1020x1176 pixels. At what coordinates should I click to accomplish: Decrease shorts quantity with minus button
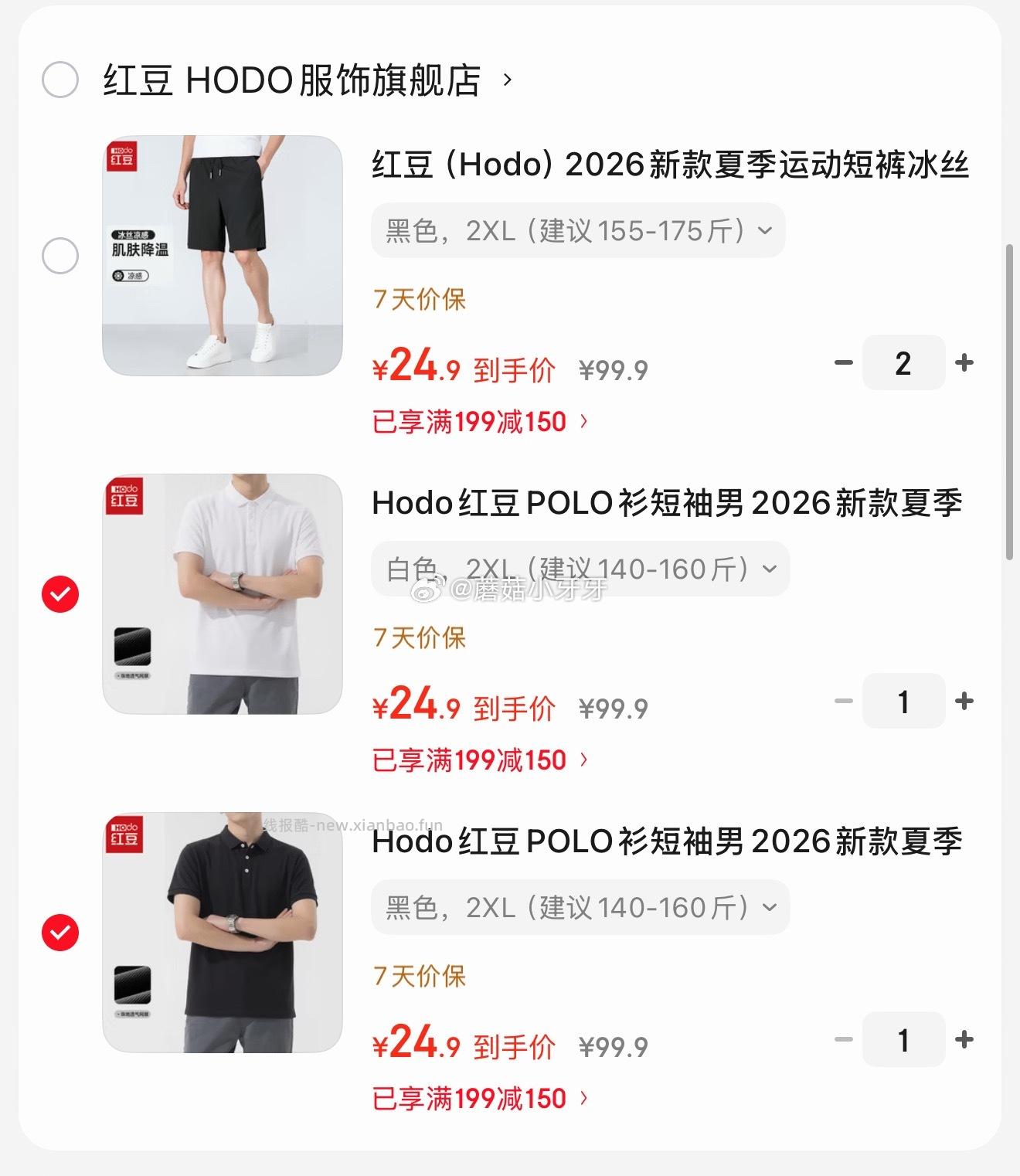(842, 362)
